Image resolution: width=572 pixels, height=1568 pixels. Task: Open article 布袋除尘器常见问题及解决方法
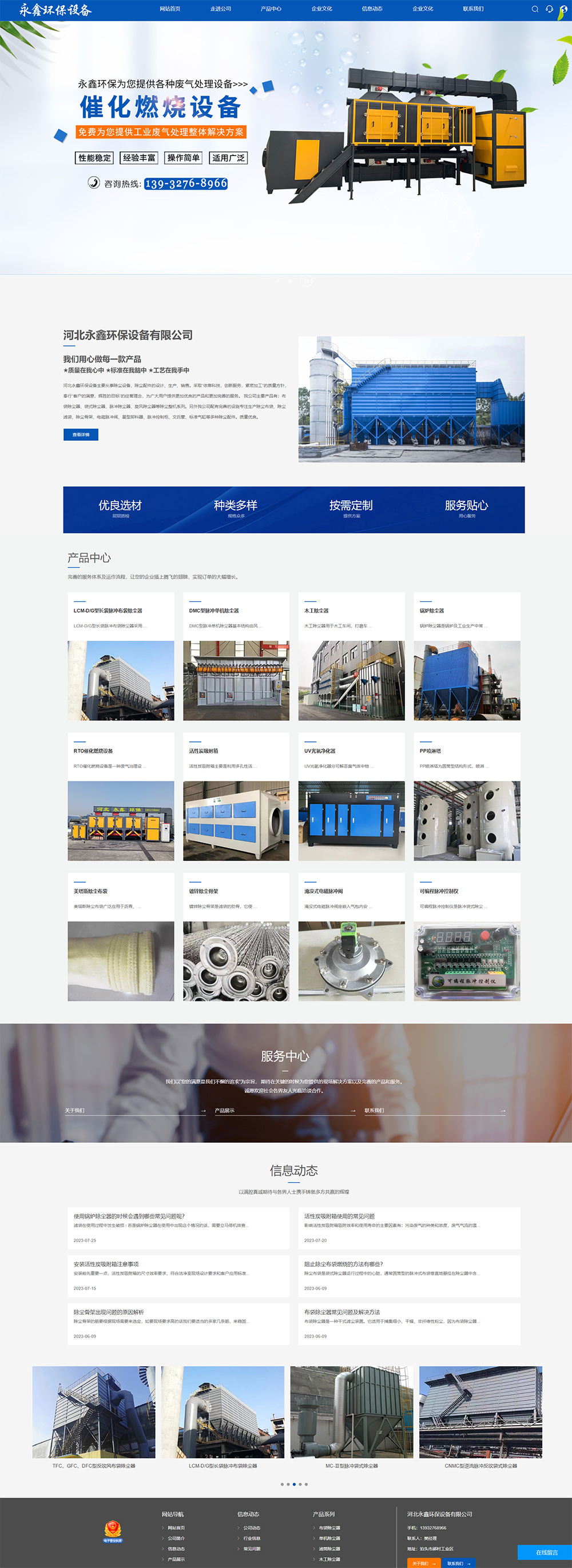[x=341, y=1312]
